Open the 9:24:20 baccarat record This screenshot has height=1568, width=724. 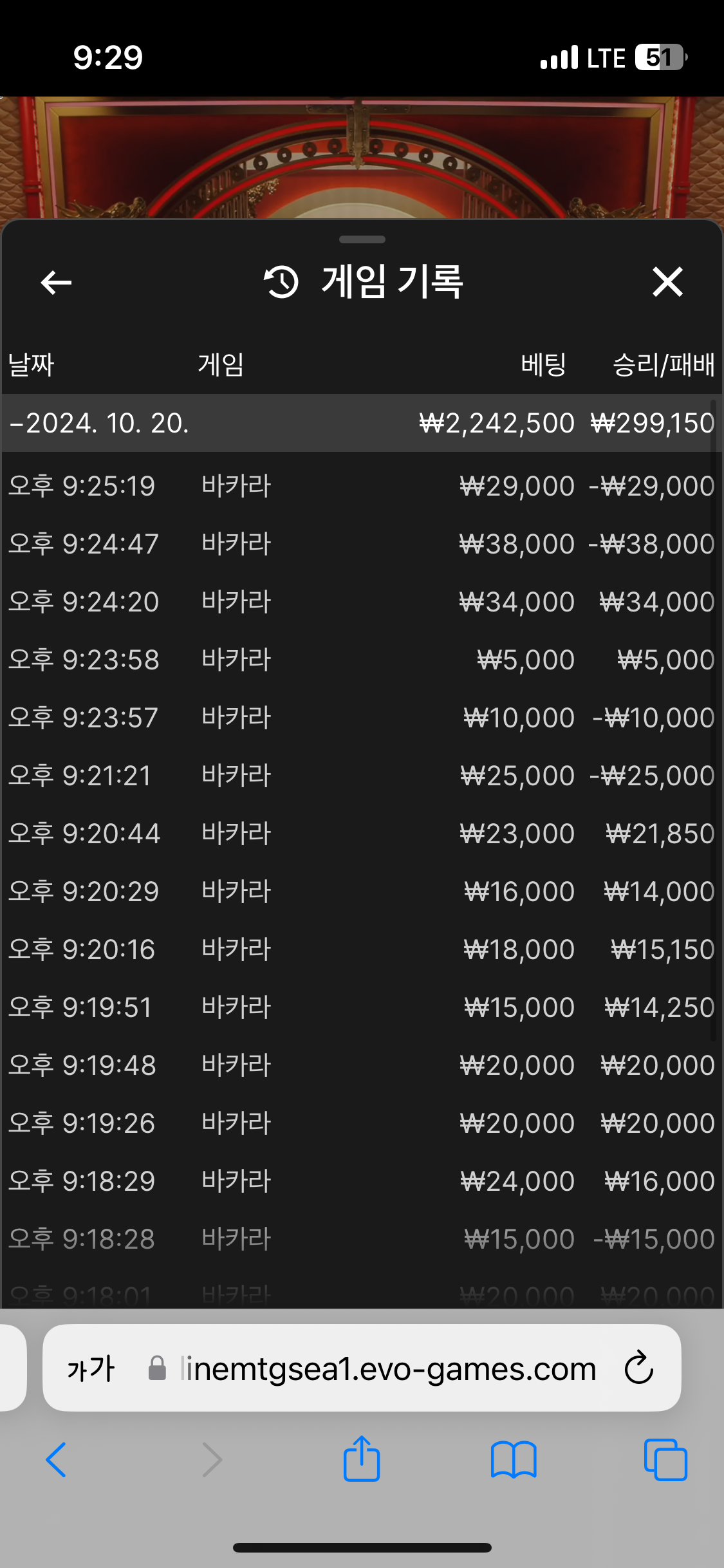[362, 602]
